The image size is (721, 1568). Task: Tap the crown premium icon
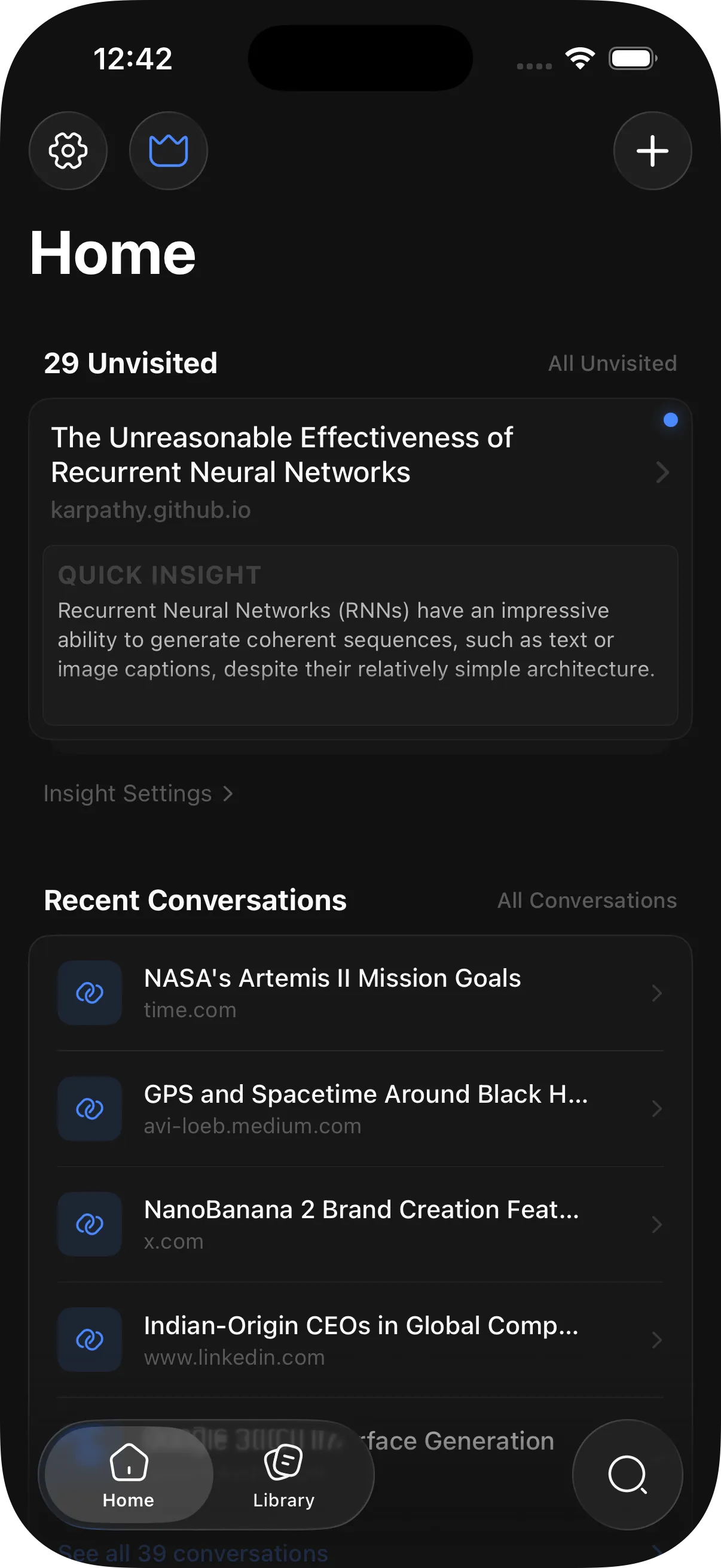(x=169, y=150)
